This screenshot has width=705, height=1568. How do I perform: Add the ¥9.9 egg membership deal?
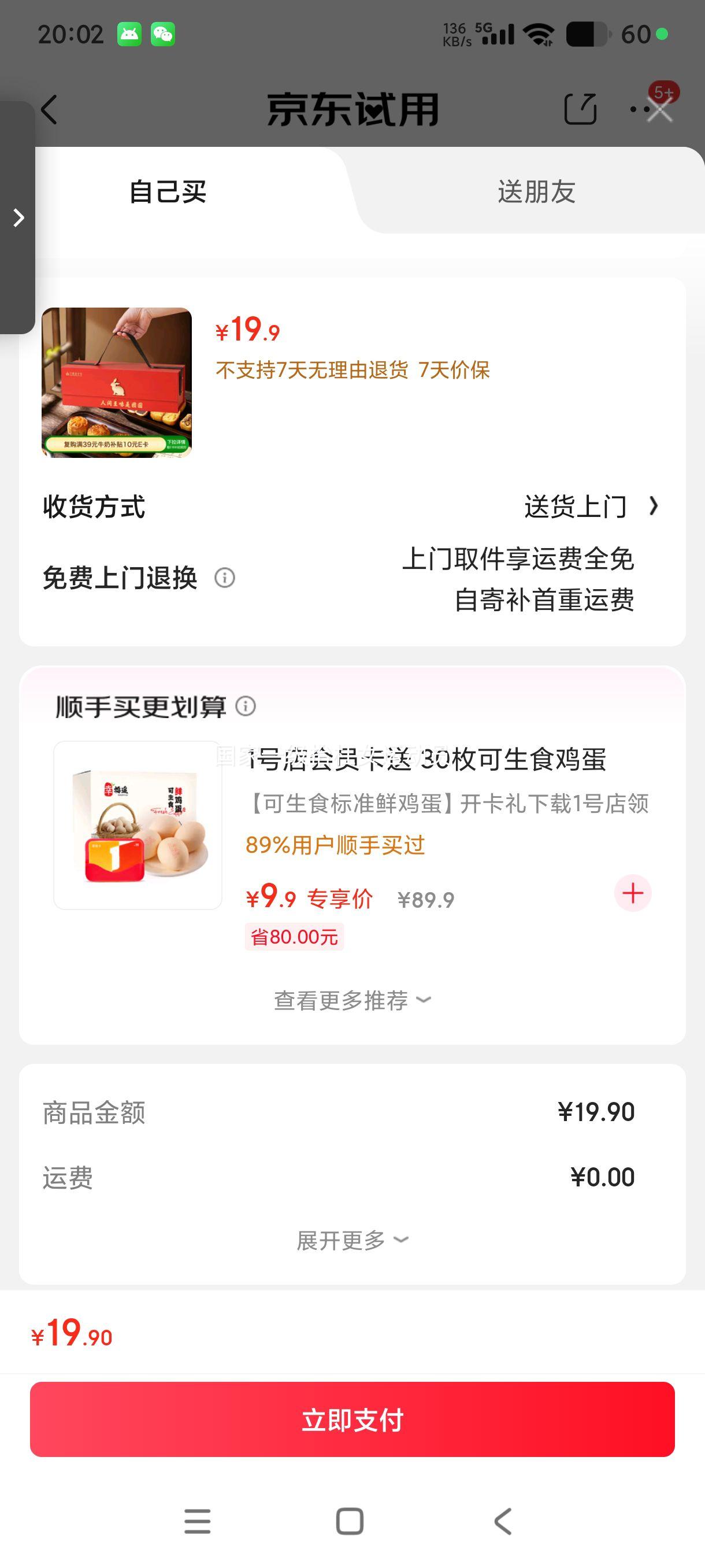(x=633, y=893)
